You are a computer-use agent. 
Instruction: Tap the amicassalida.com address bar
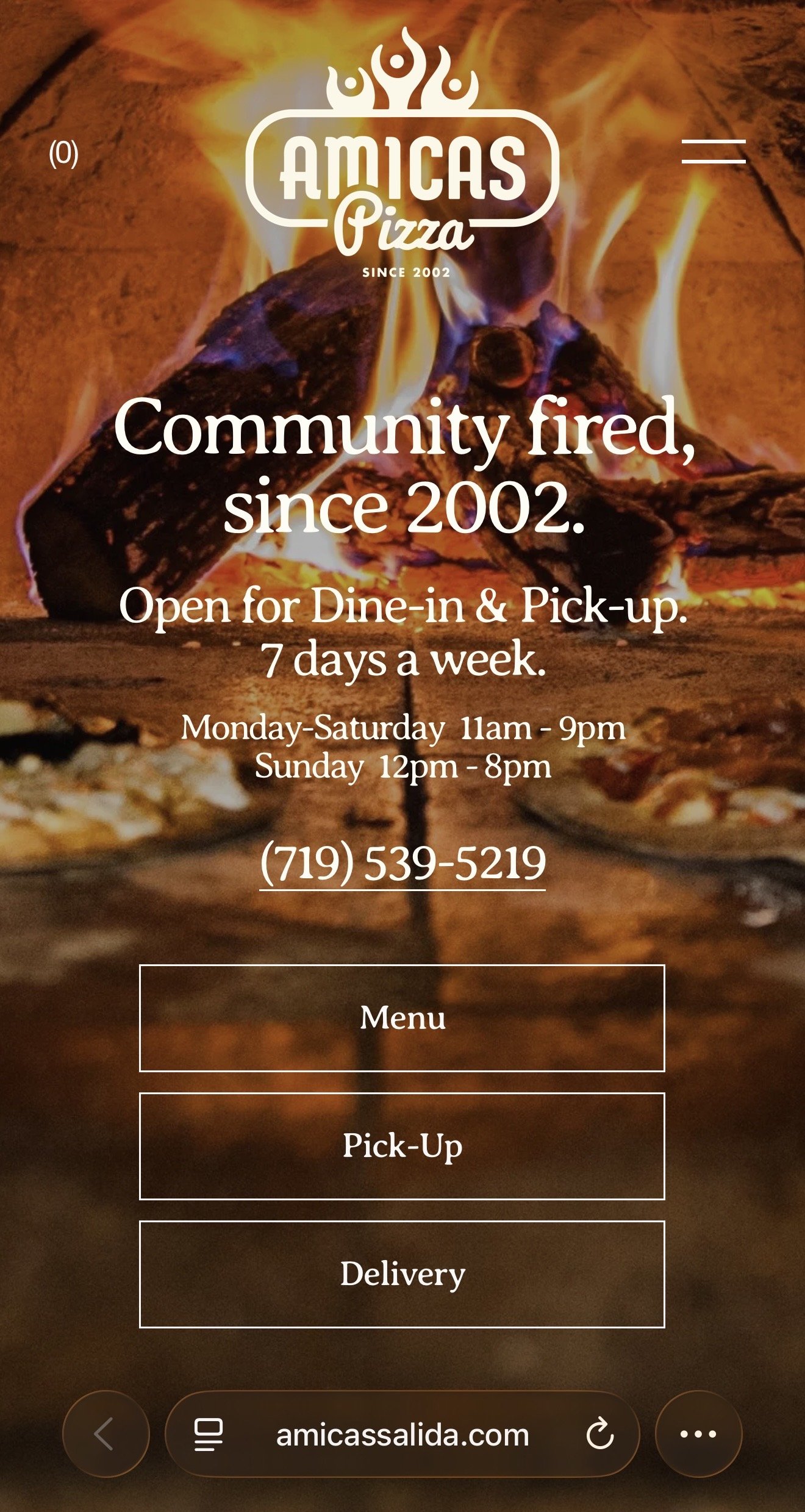[402, 1434]
